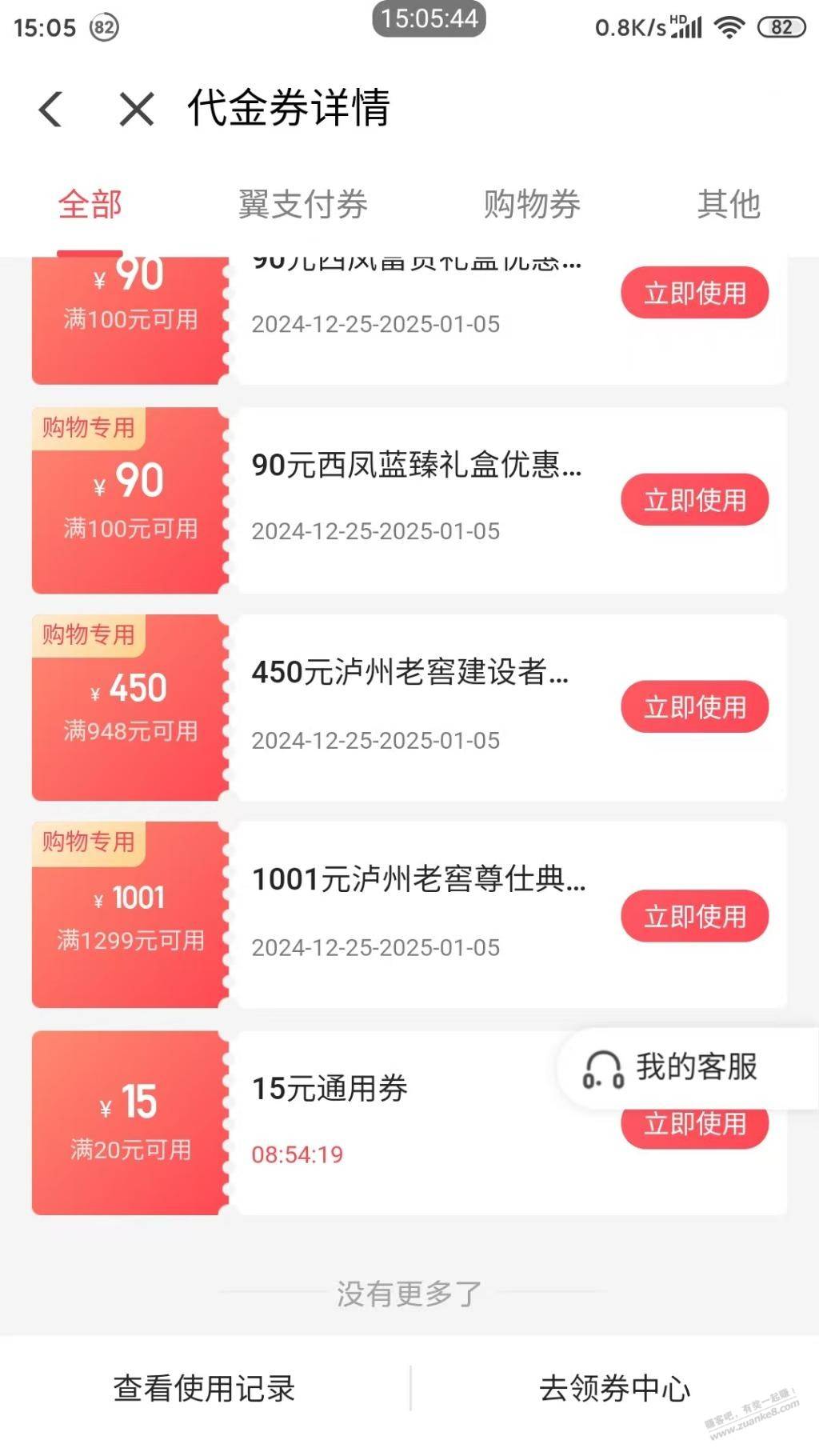Close the voucher details page
Screen dimensions: 819x1456
[137, 109]
